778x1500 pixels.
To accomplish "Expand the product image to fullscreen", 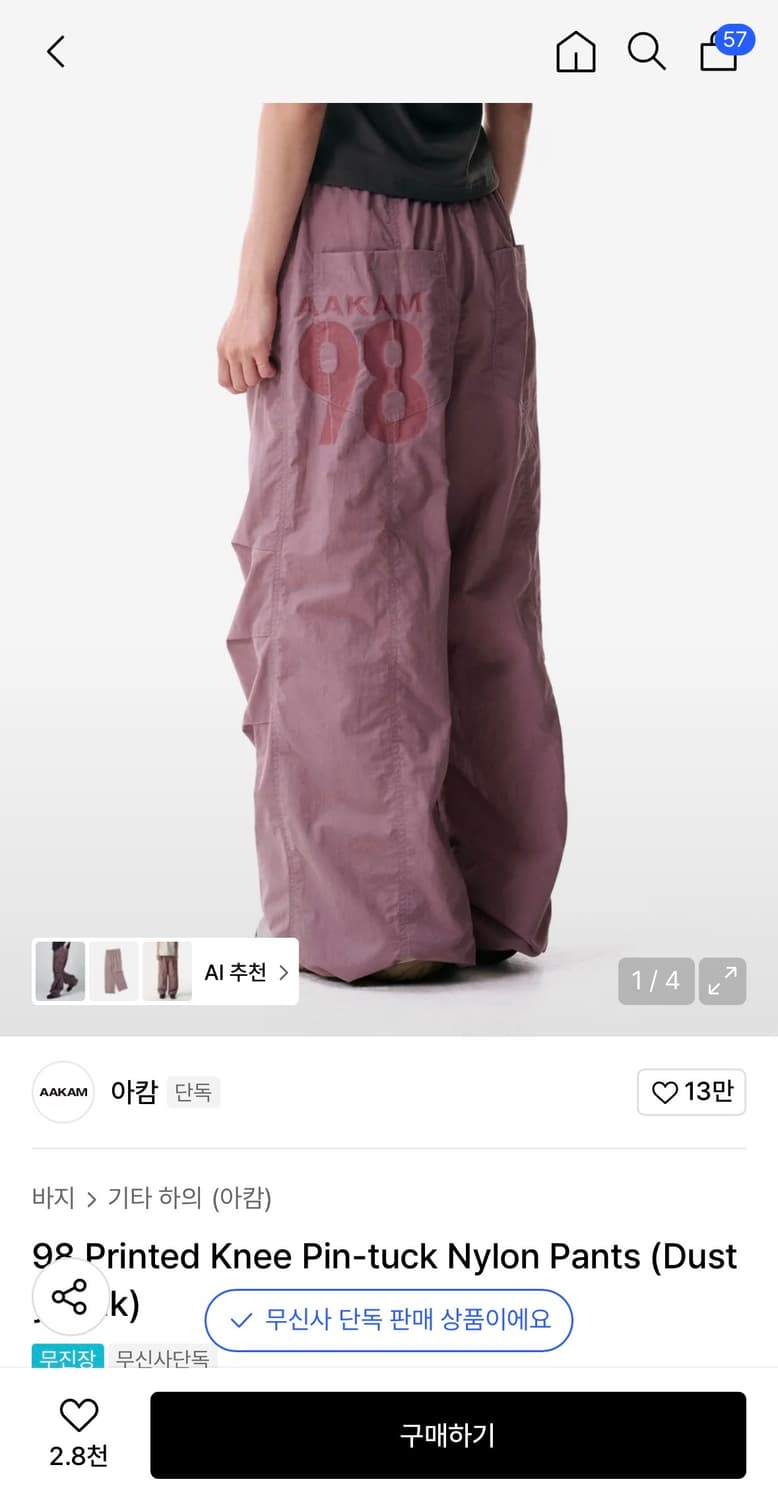I will pos(722,981).
